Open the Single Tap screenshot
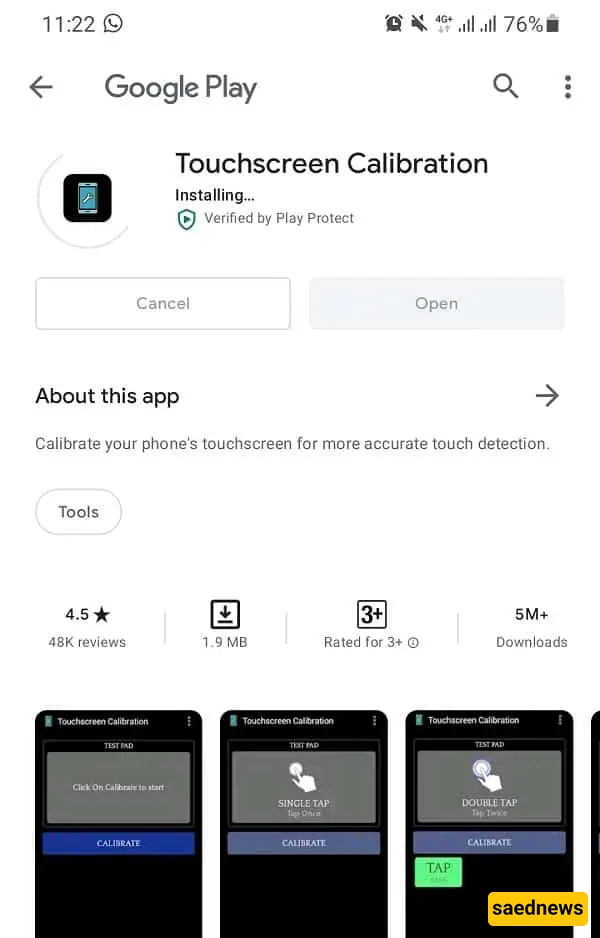This screenshot has width=600, height=938. tap(304, 822)
